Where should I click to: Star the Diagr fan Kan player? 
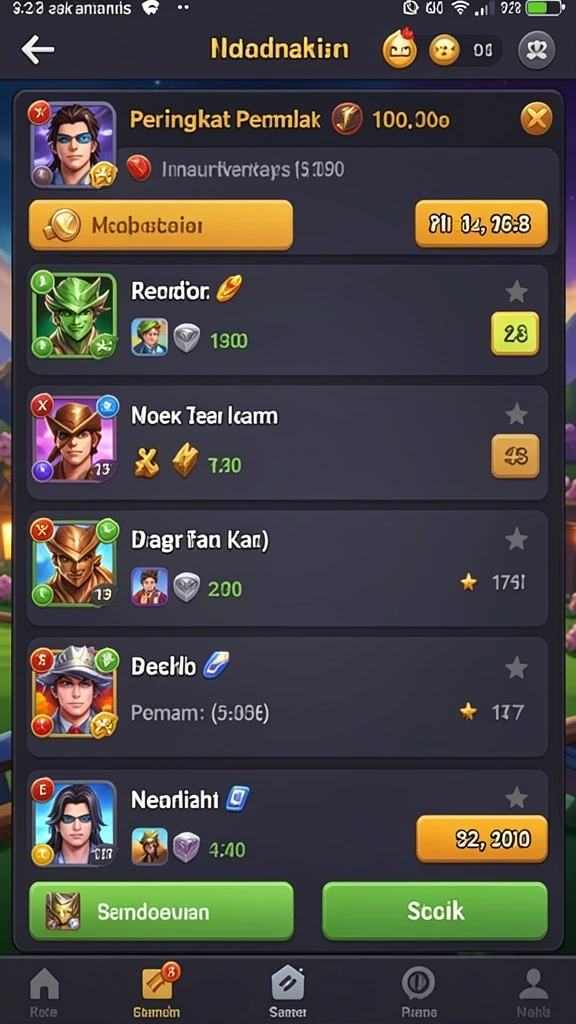coord(516,539)
